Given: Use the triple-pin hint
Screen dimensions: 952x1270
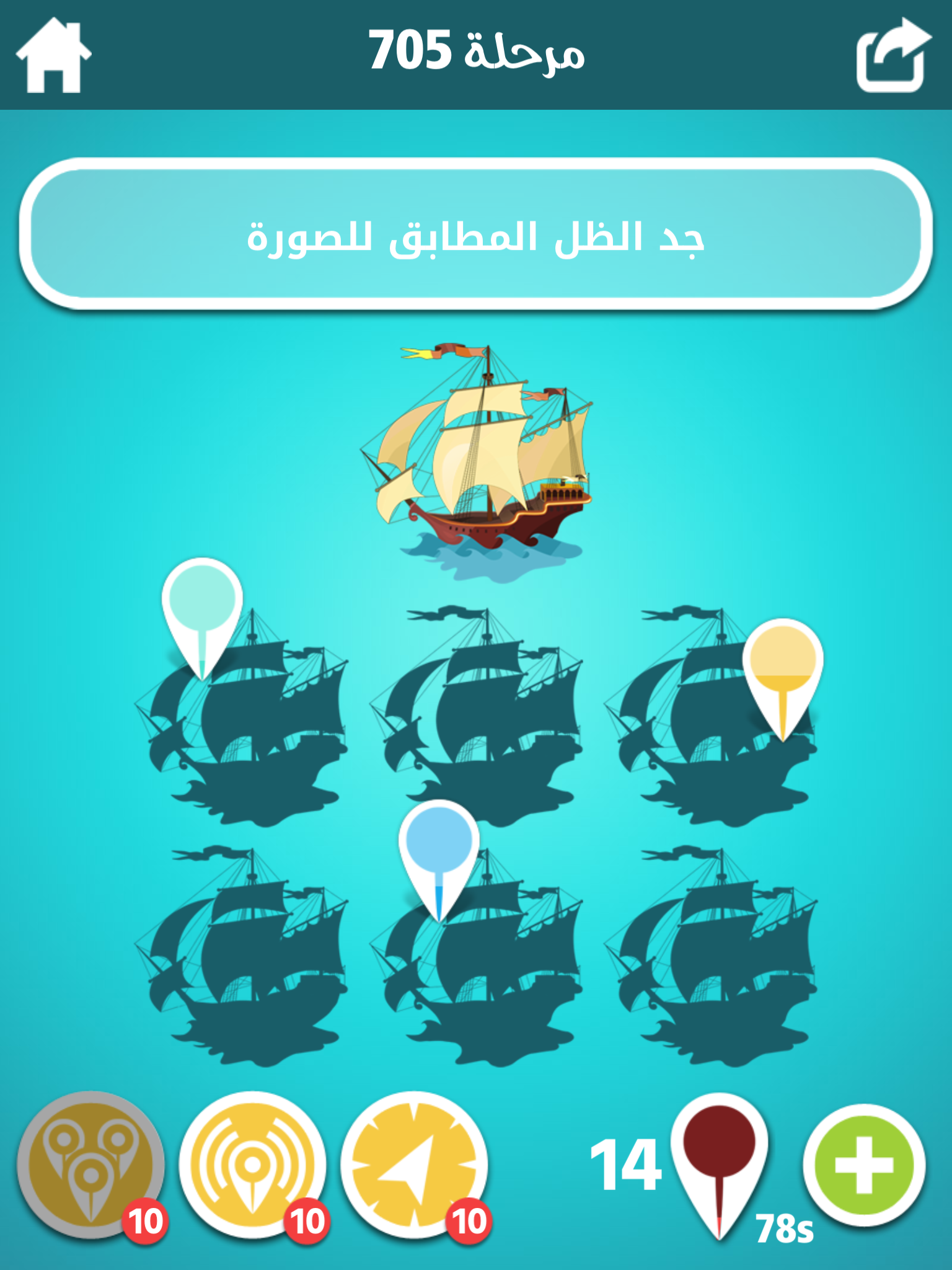Looking at the screenshot, I should tap(92, 1165).
